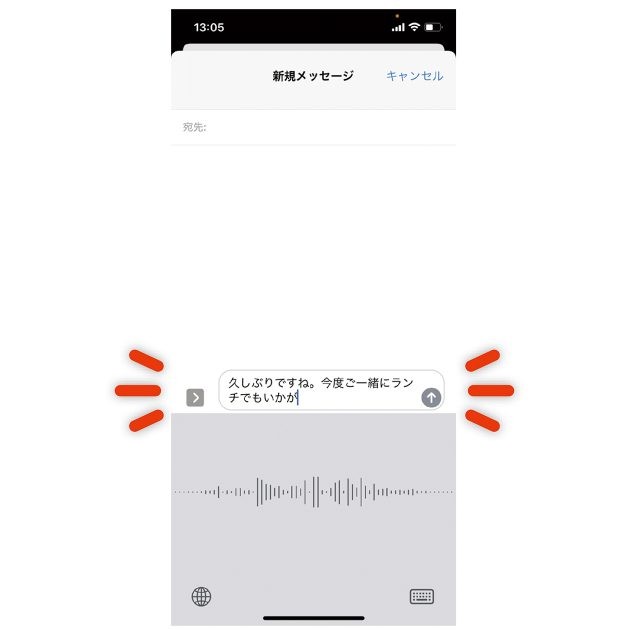The image size is (630, 630).
Task: Return to the keyboard using the keyboard icon
Action: point(422,597)
